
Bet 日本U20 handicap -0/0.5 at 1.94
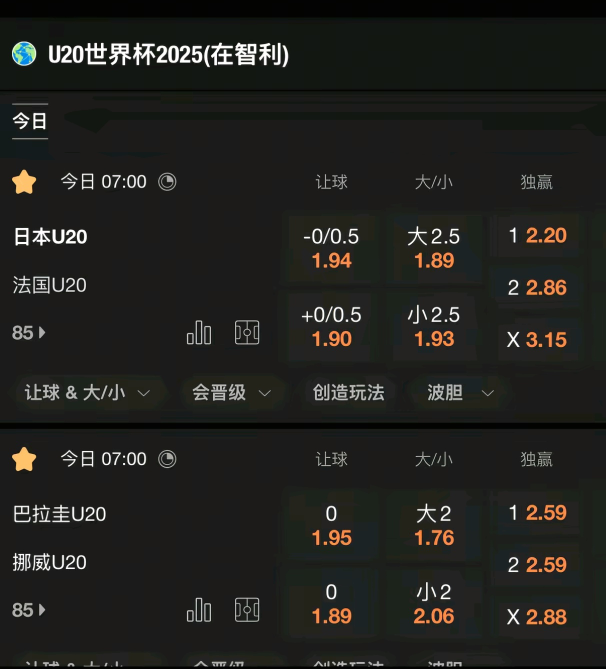pos(331,248)
